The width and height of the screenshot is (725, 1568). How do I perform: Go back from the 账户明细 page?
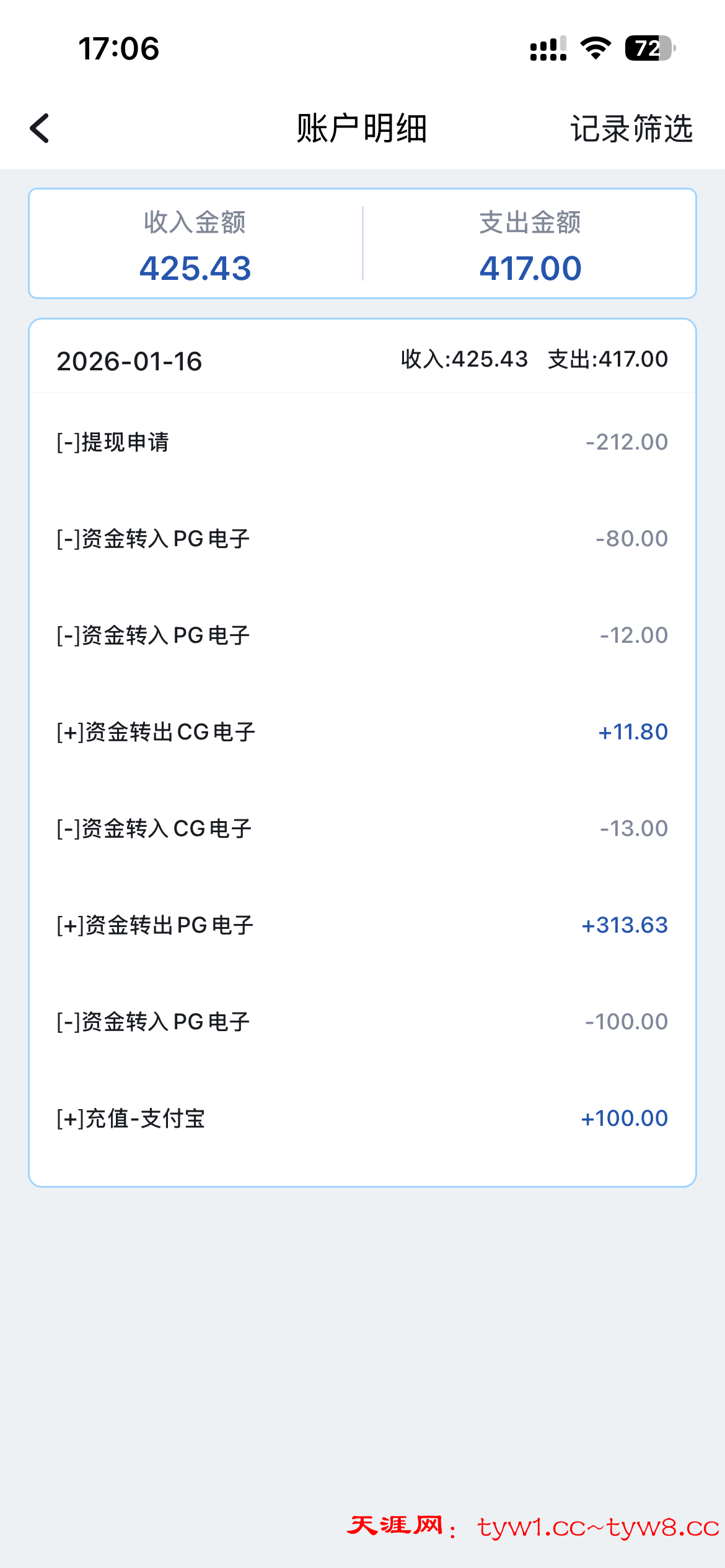coord(40,128)
